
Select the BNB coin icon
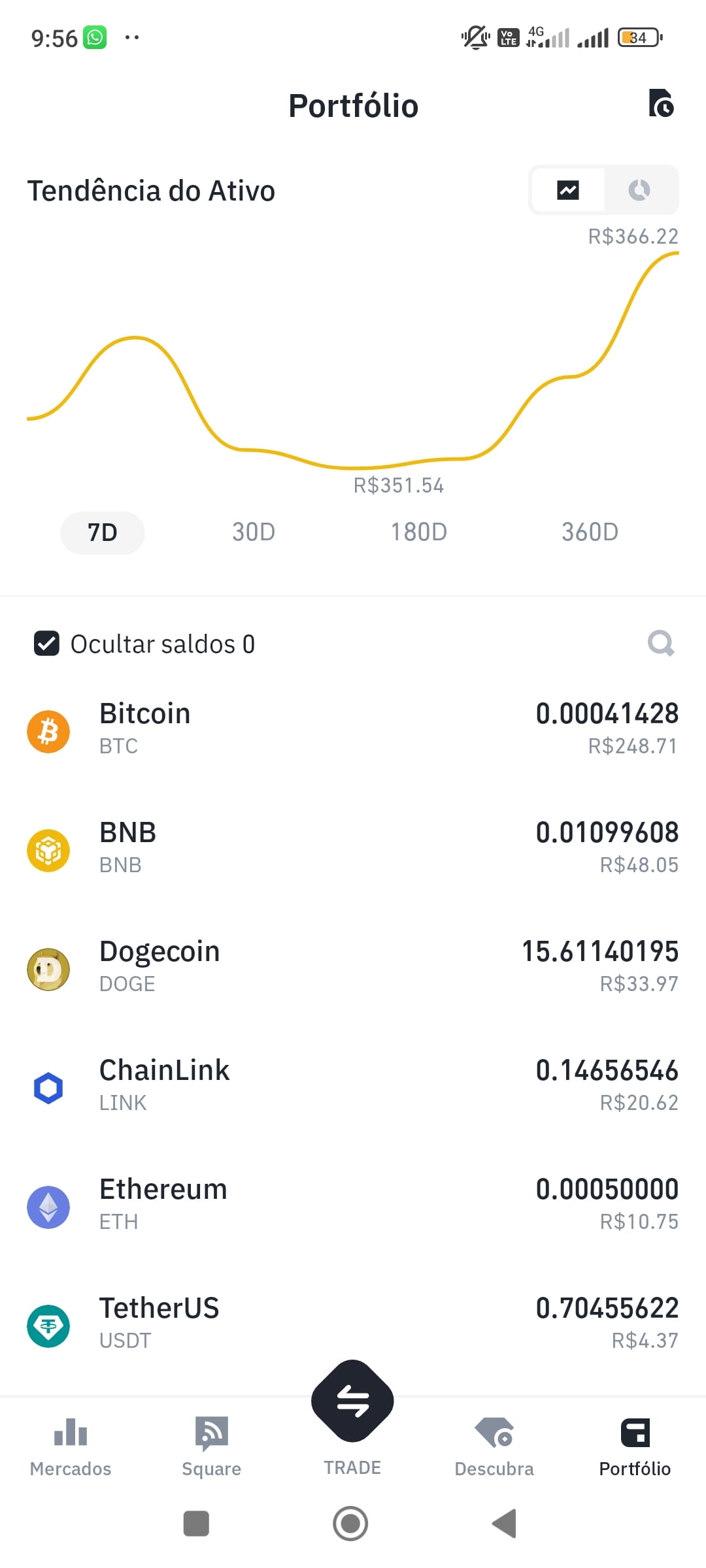(48, 849)
